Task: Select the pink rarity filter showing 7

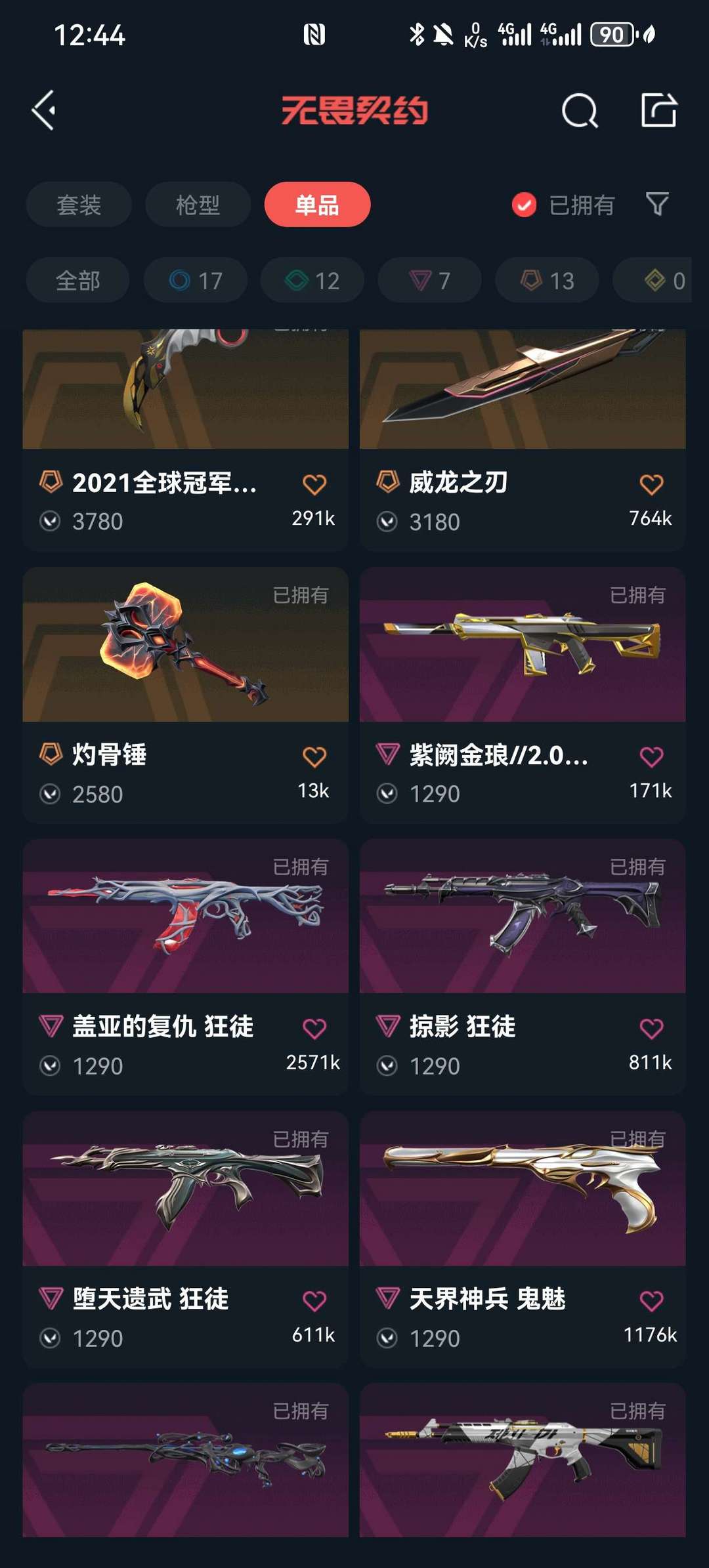Action: [429, 280]
